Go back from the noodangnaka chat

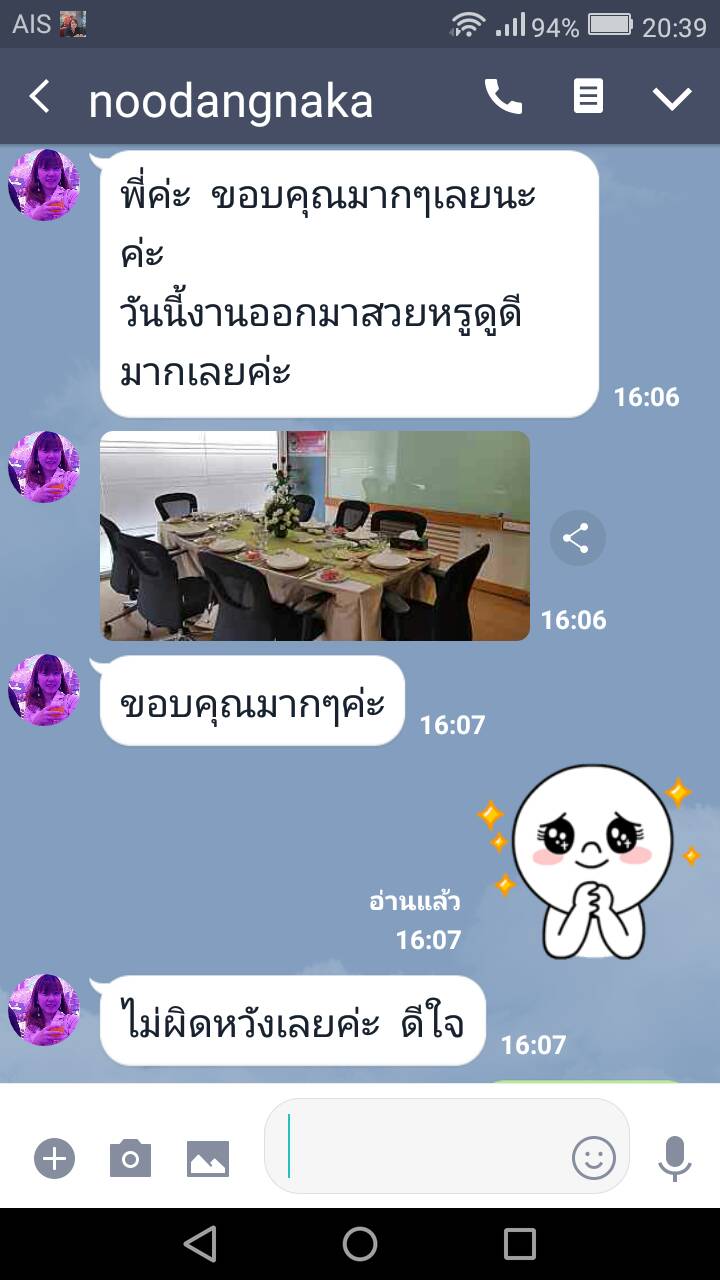[40, 98]
